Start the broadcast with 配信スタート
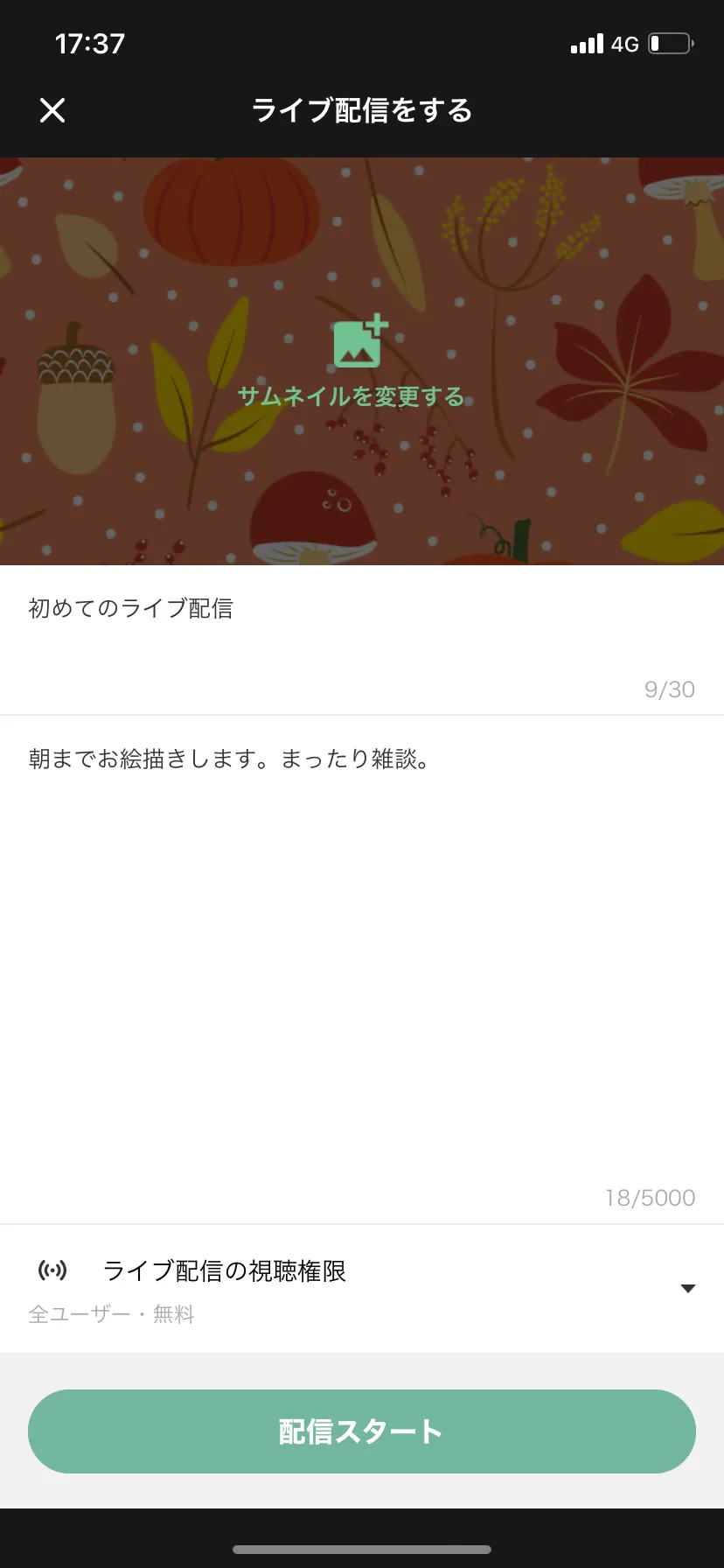This screenshot has width=724, height=1568. [362, 1431]
